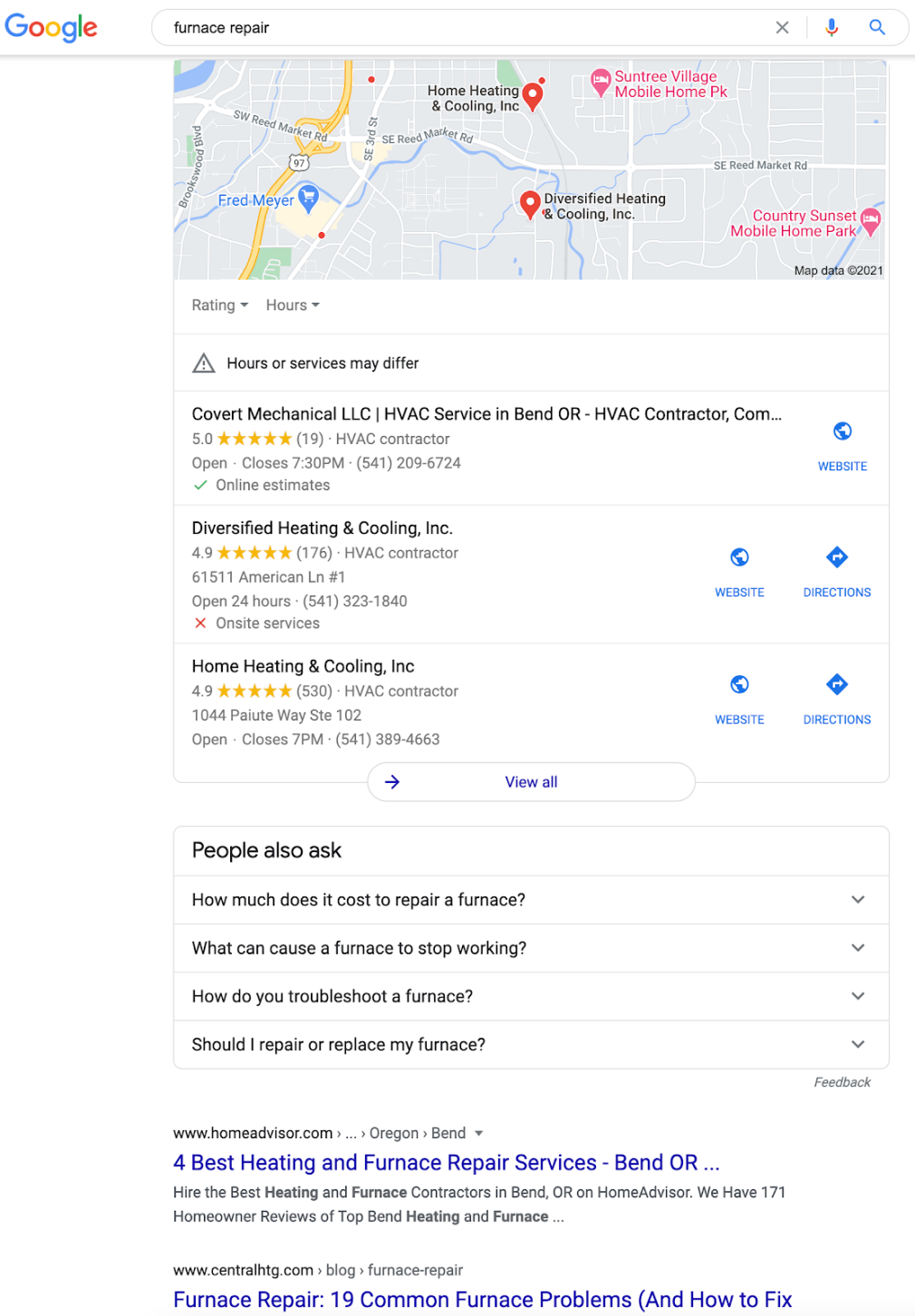
Task: Click the Home Heating & Cooling map pin
Action: pos(533,94)
